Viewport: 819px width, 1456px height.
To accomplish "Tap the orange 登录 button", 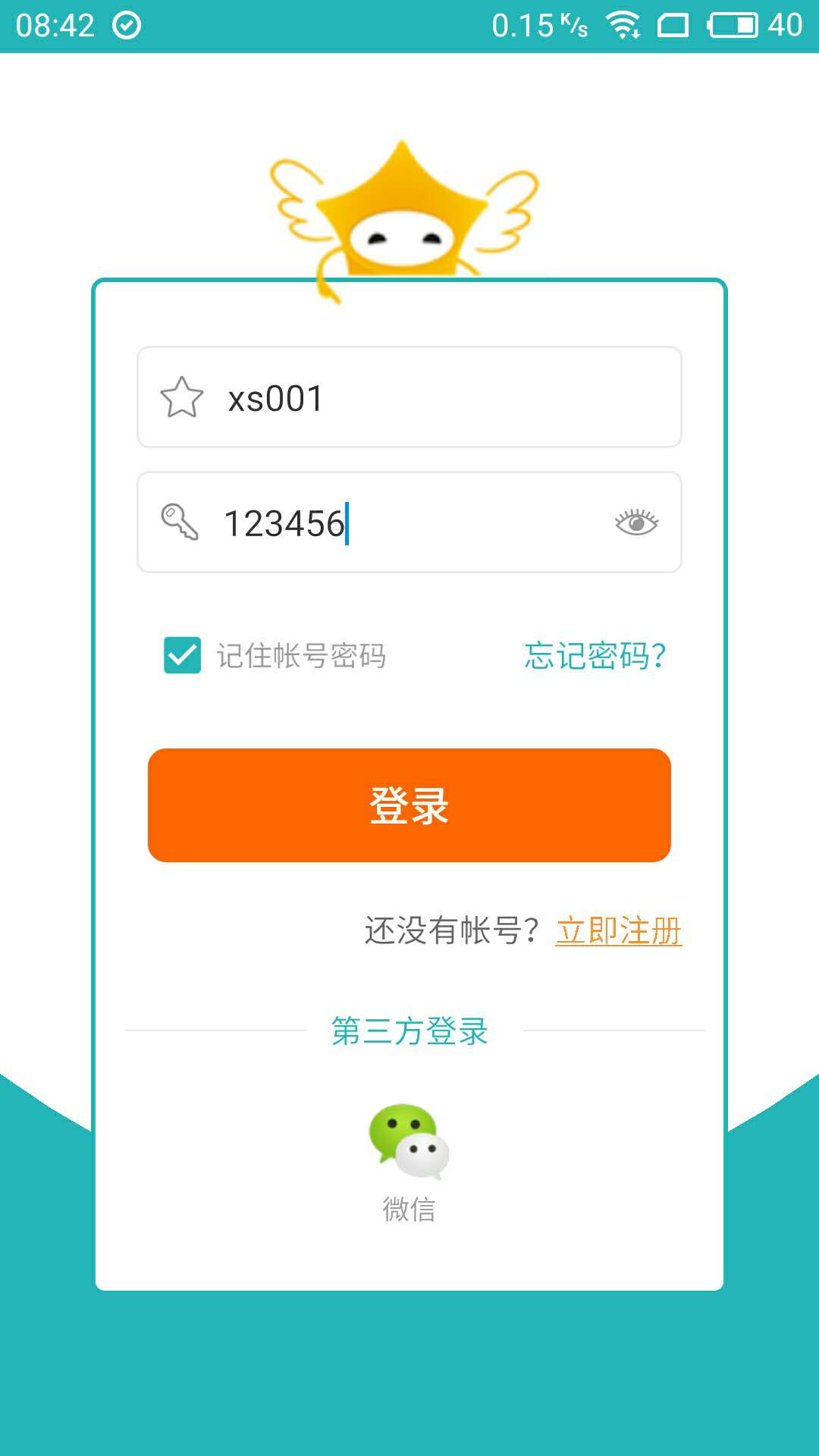I will coord(409,805).
